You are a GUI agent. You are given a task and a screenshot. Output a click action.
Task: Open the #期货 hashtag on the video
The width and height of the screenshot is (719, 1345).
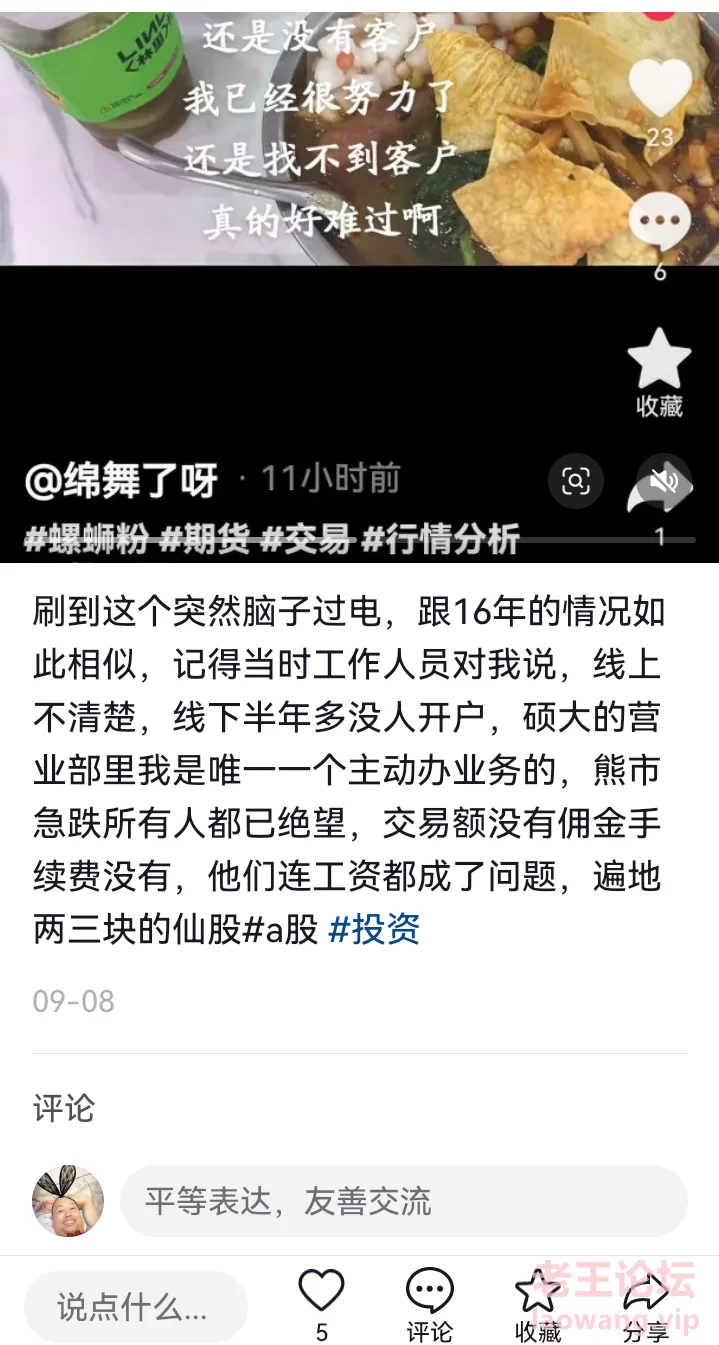pos(205,541)
